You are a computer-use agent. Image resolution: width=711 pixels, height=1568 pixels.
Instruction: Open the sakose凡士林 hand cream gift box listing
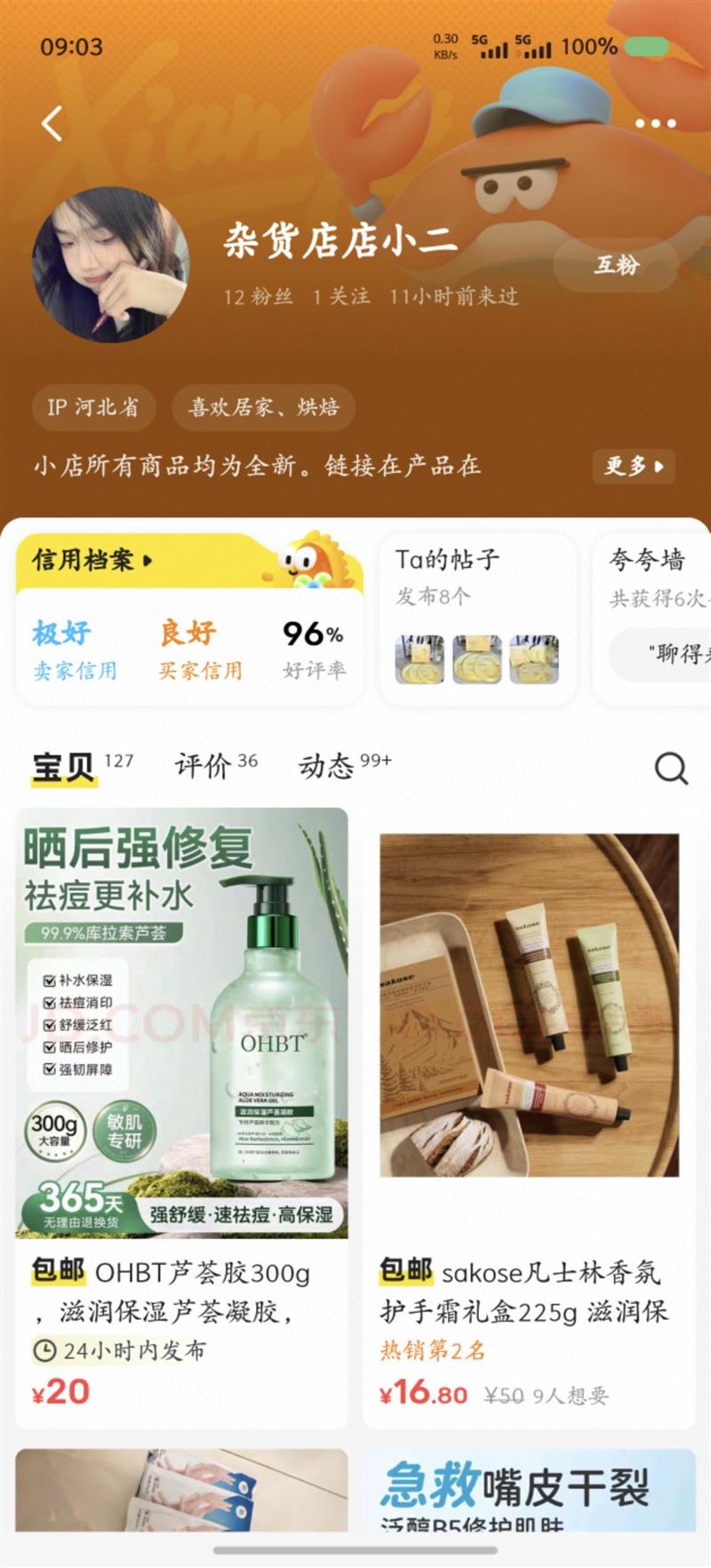point(529,1111)
